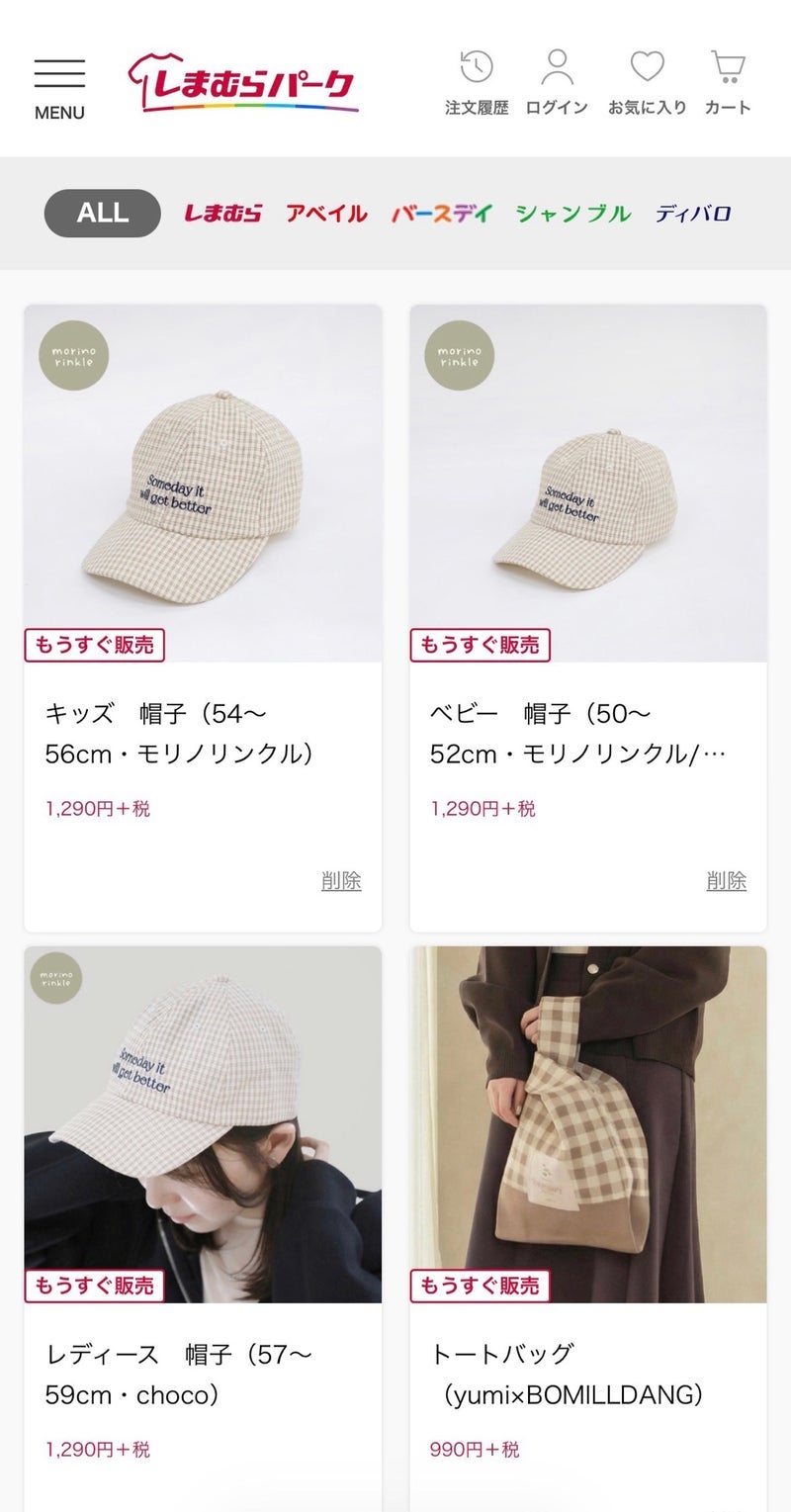Open favorites (お気に入り) heart

[647, 83]
